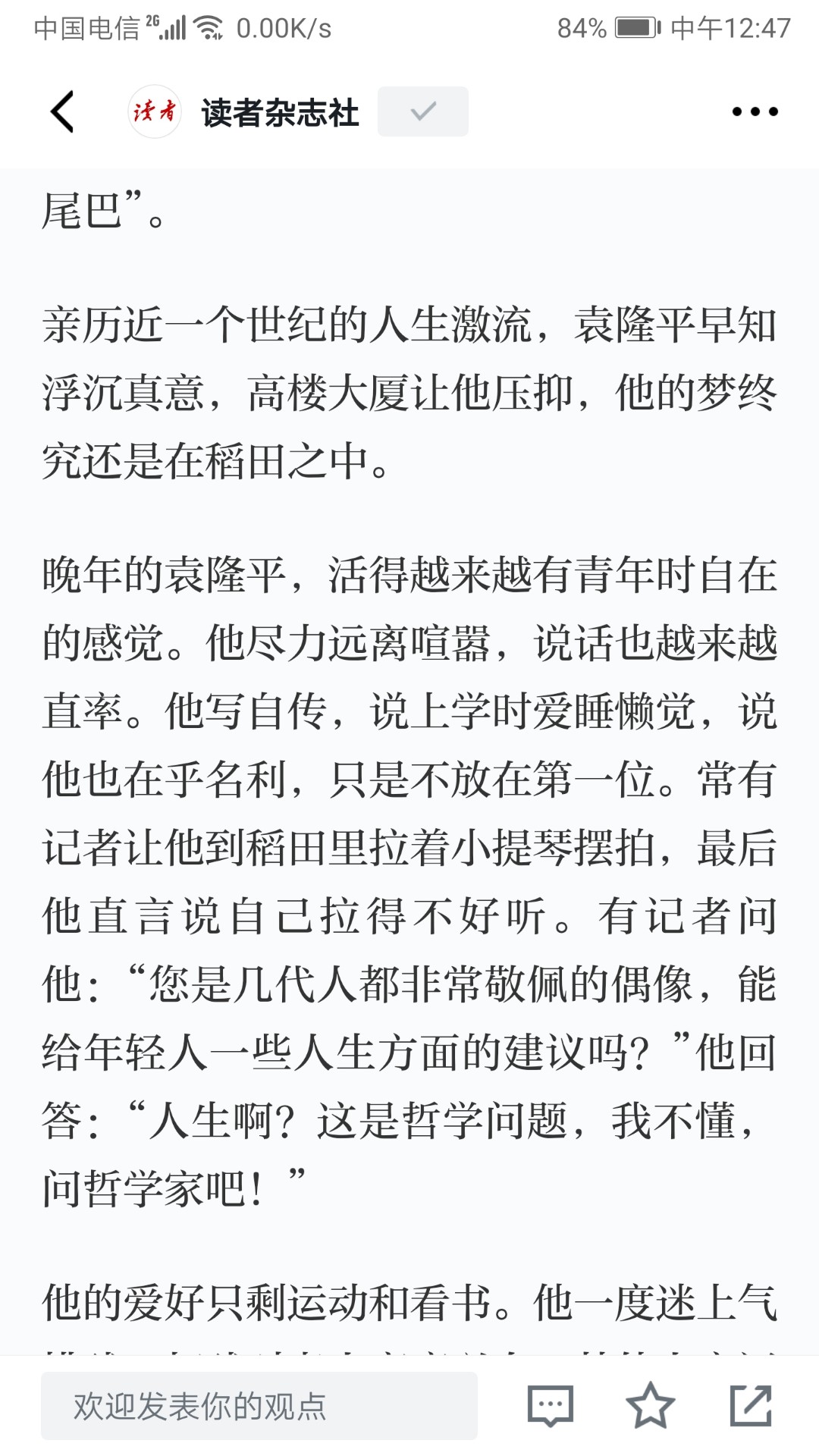The image size is (819, 1456).
Task: View the article comments
Action: point(551,1405)
